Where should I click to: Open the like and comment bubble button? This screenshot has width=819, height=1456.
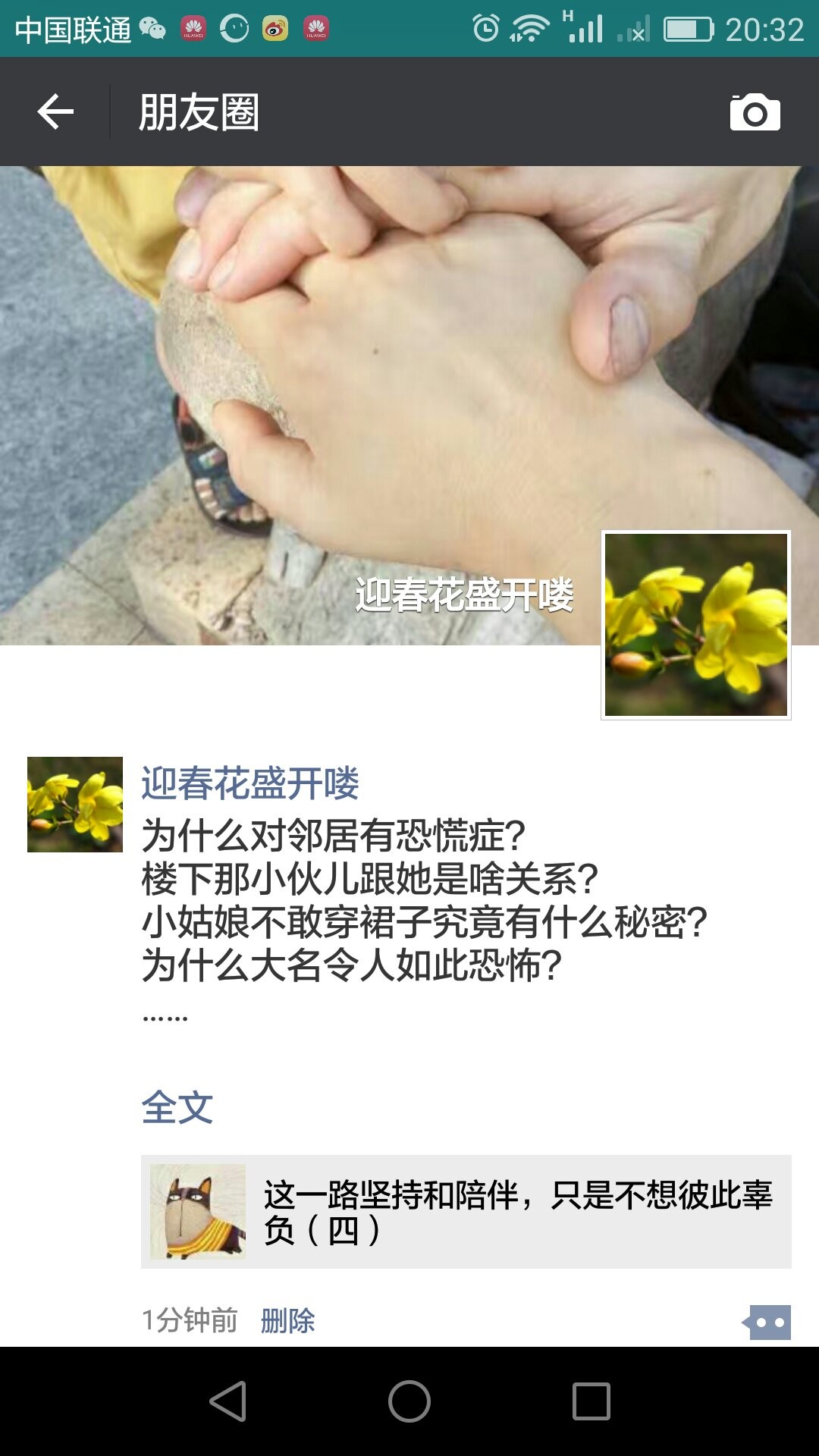pyautogui.click(x=768, y=1323)
